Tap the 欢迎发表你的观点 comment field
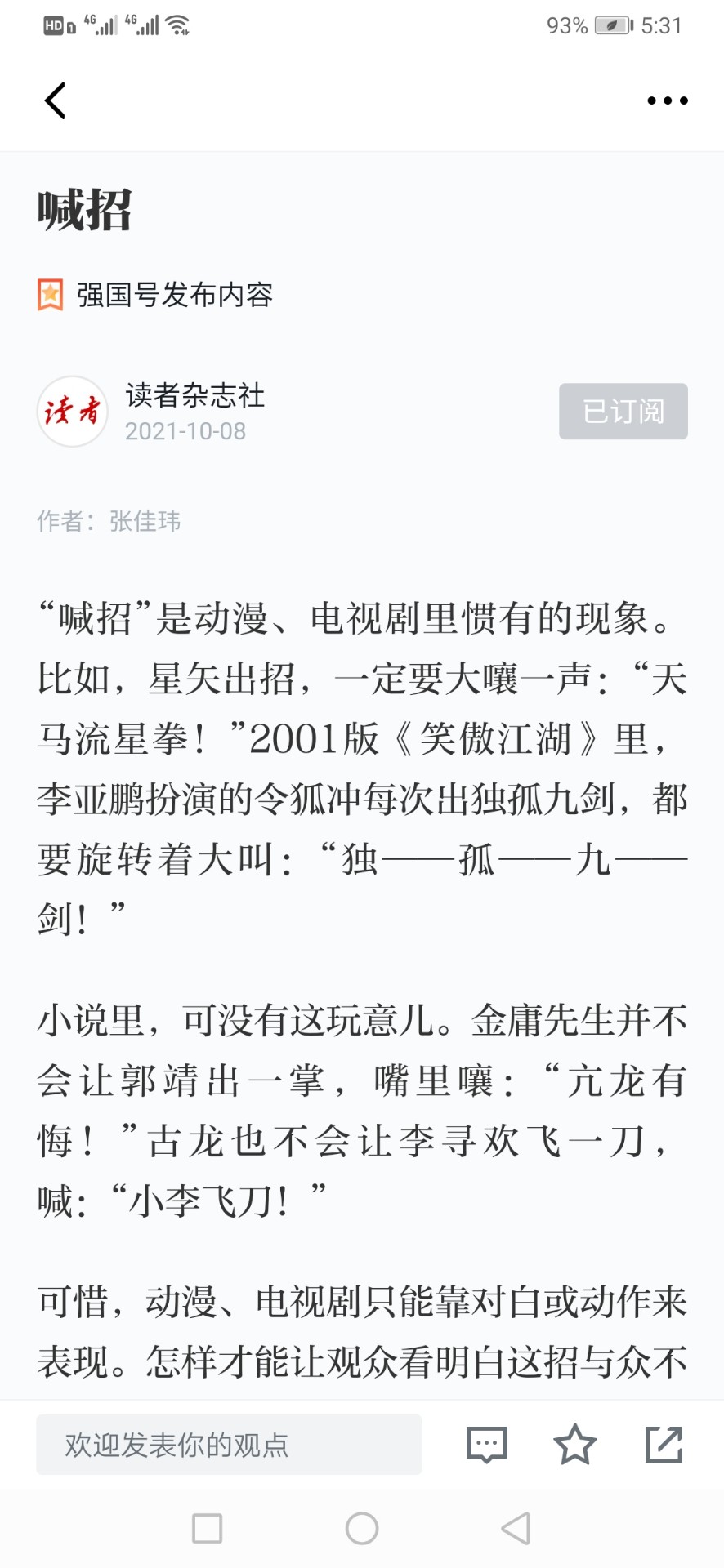The image size is (724, 1568). point(229,1445)
